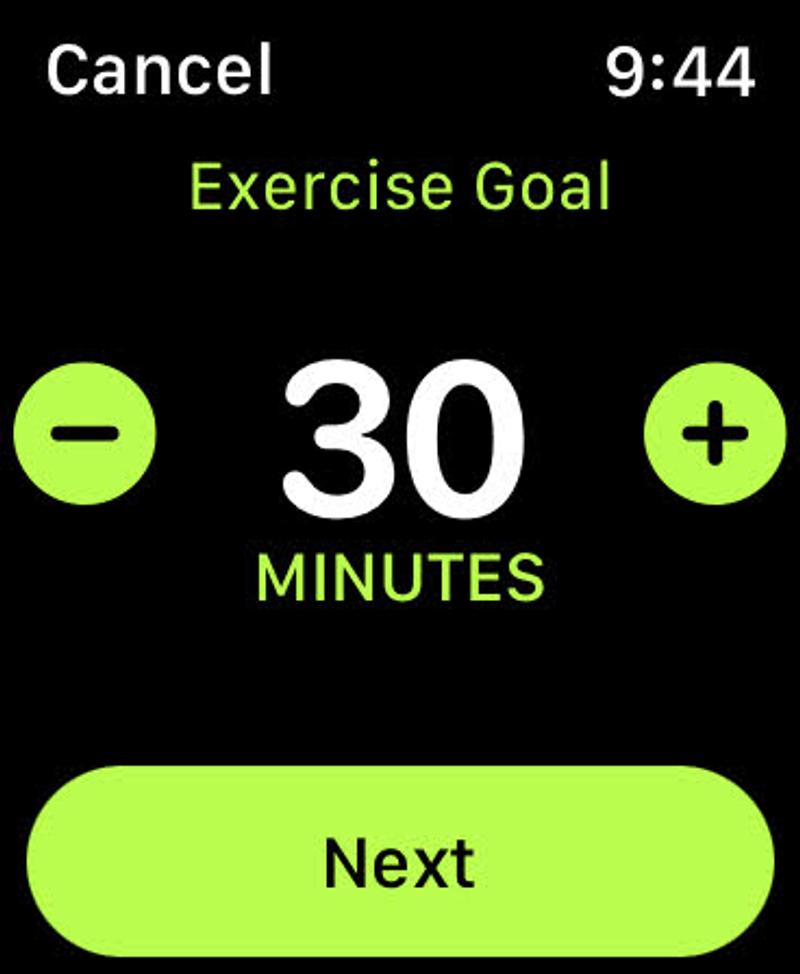
Task: Increase exercise goal with the plus button
Action: [715, 433]
